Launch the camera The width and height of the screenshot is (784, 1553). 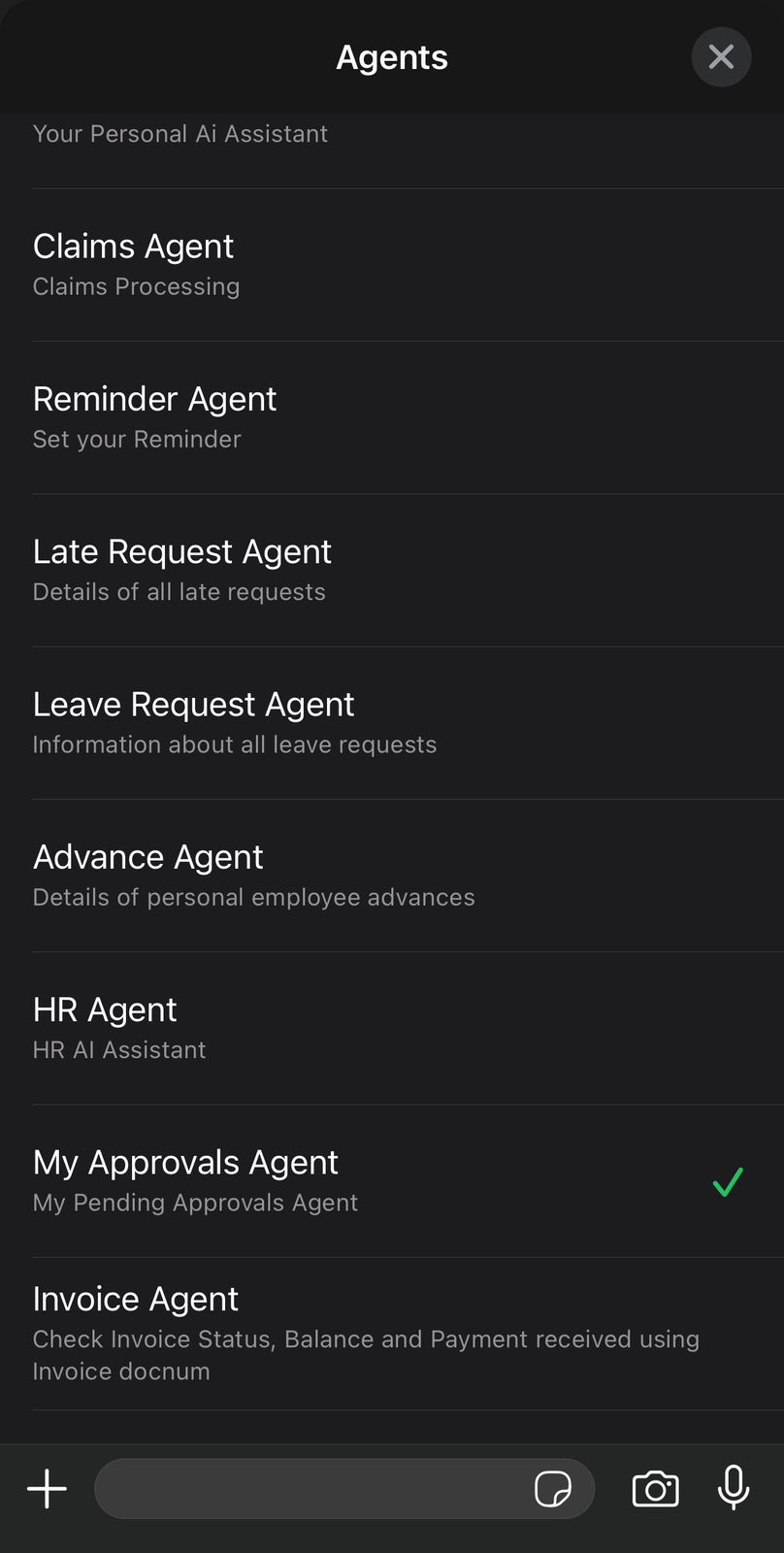[655, 1488]
